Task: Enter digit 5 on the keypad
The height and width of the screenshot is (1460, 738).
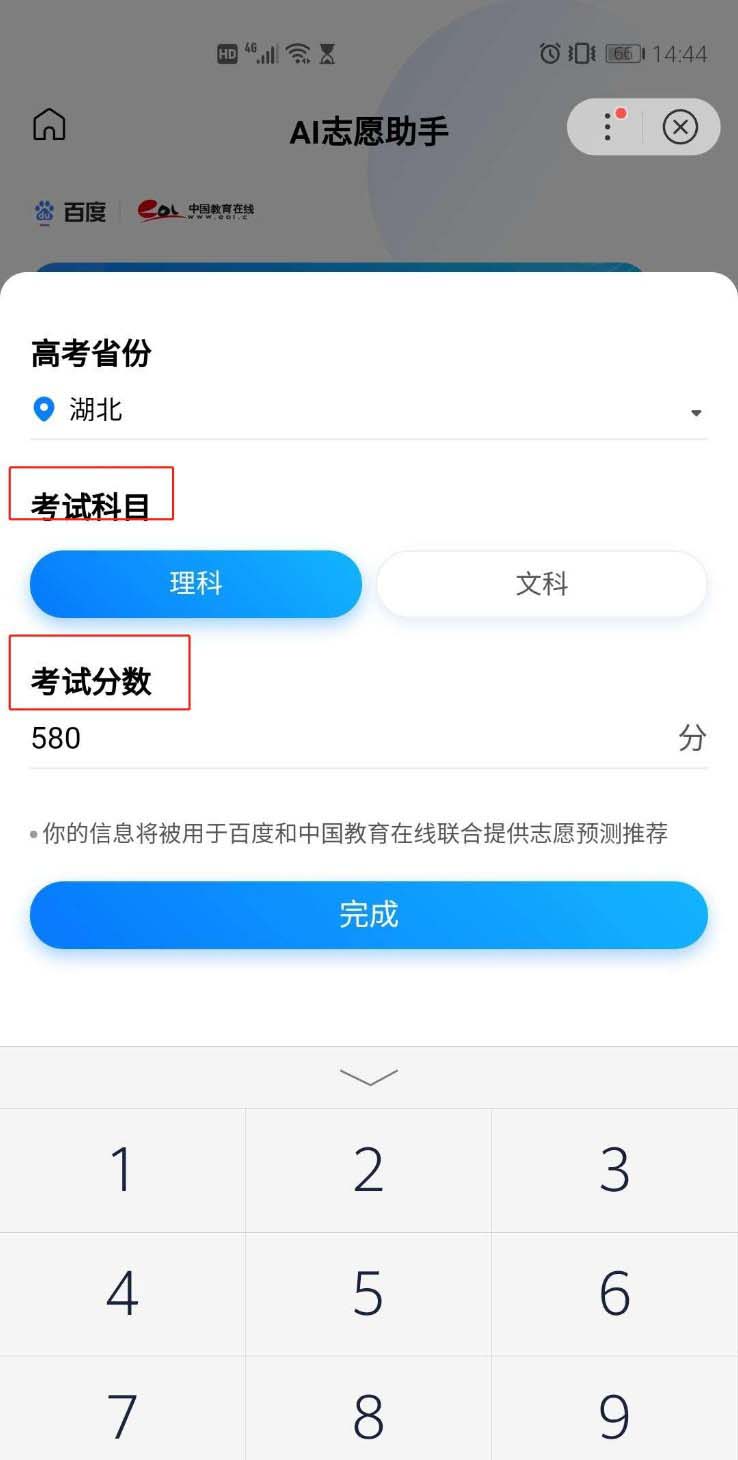Action: point(368,1294)
